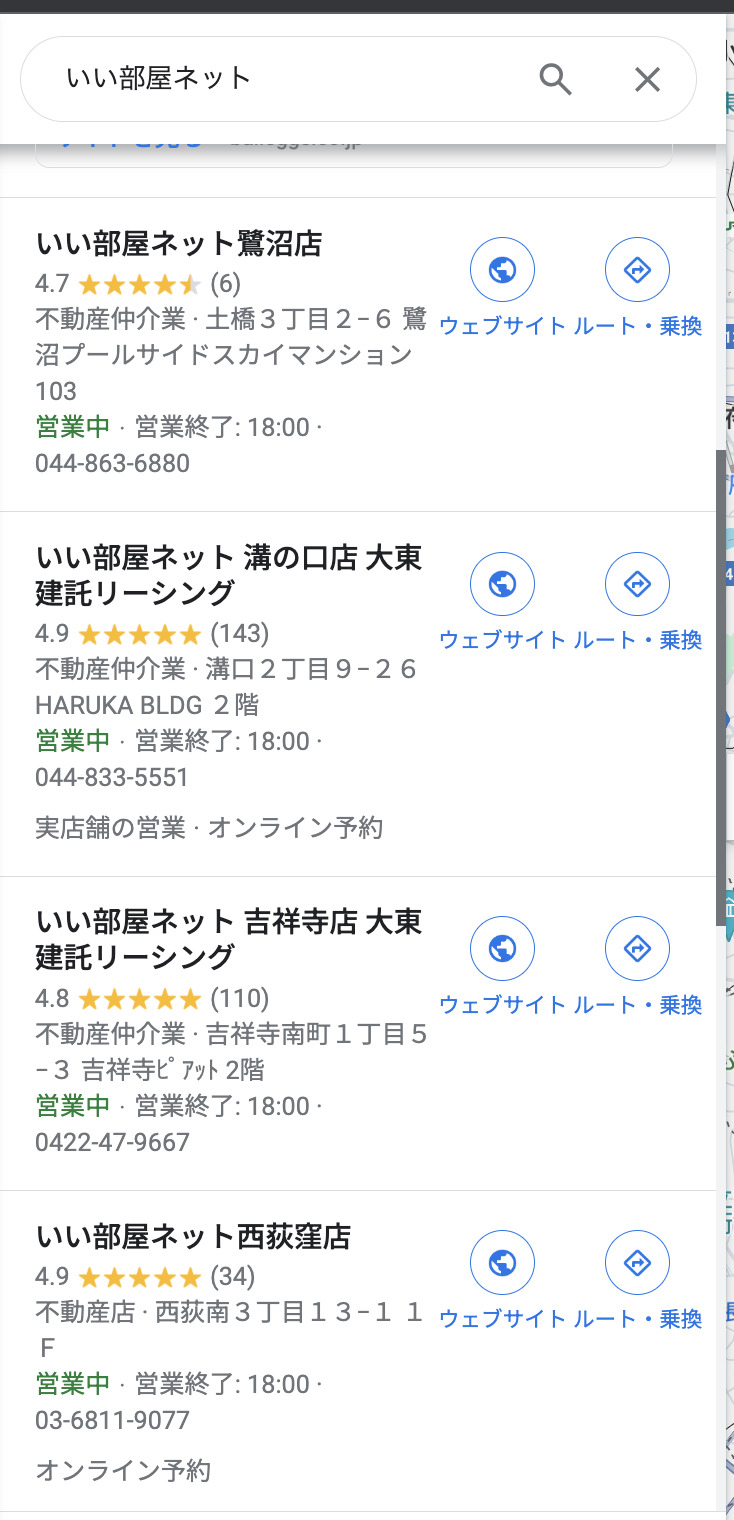
Task: Click the website globe icon for 溝の口店
Action: [x=503, y=583]
